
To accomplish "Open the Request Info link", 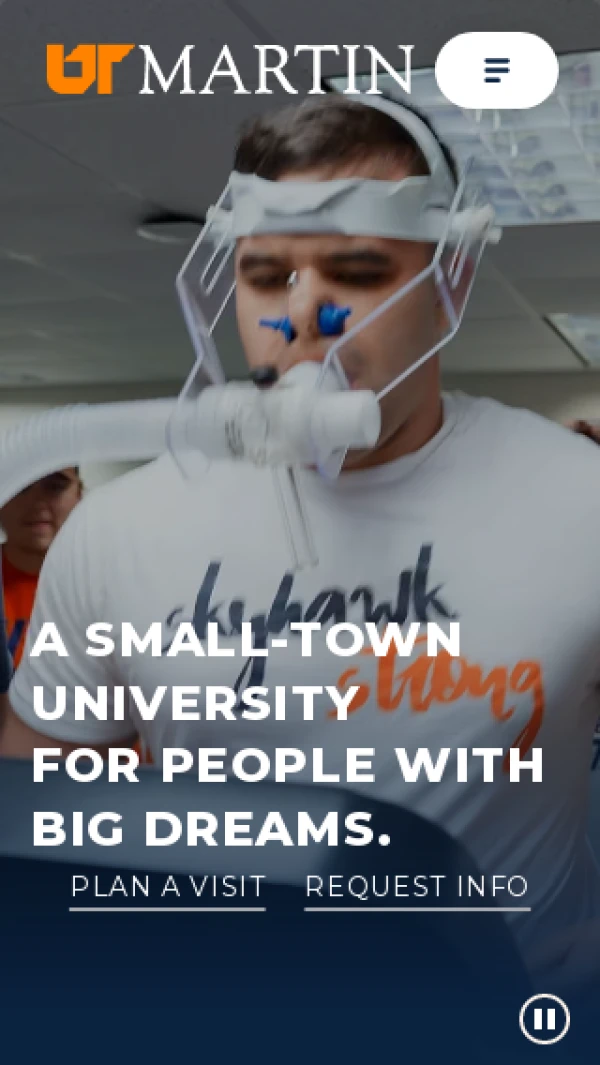I will pyautogui.click(x=417, y=887).
